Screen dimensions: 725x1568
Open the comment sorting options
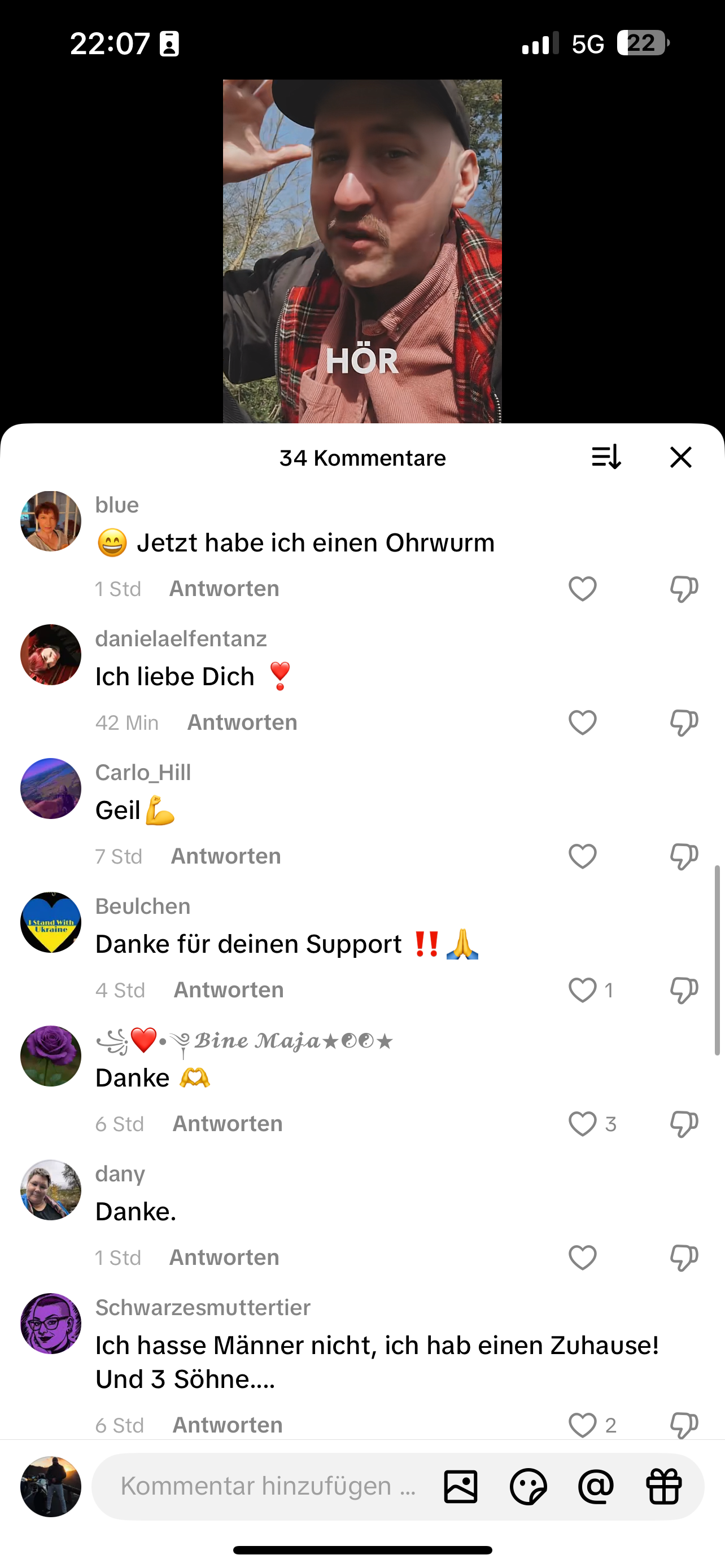coord(606,457)
